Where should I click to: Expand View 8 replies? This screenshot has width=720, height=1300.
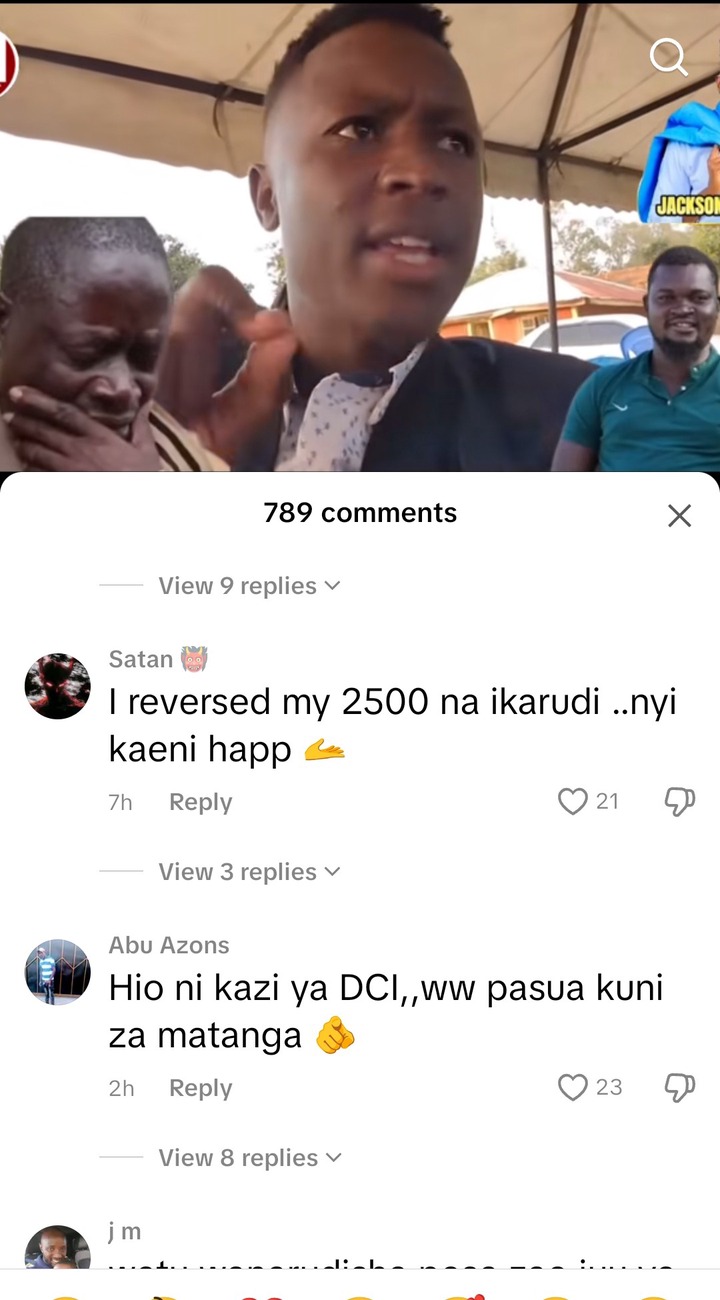click(249, 1158)
